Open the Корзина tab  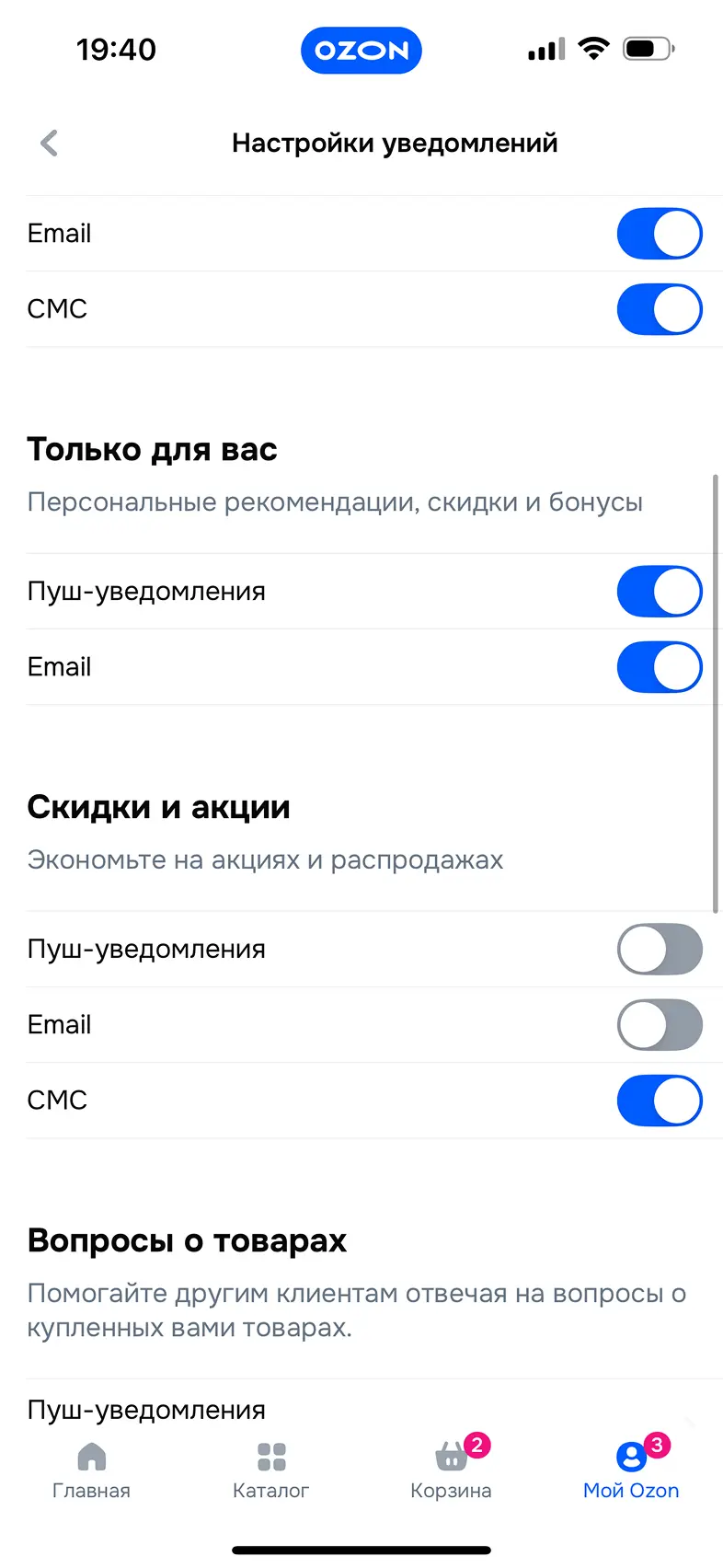(x=452, y=1469)
